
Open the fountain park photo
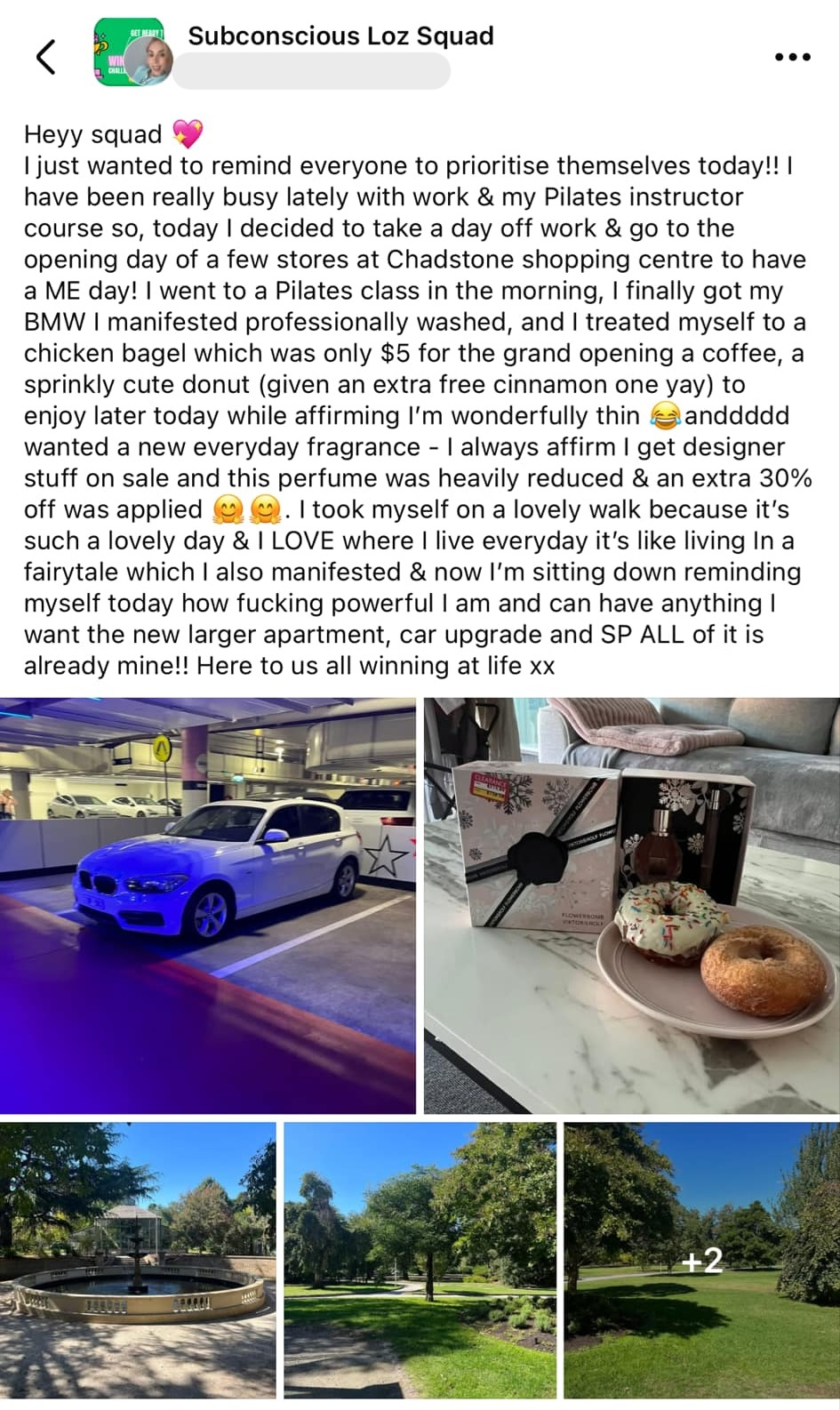click(x=138, y=1260)
